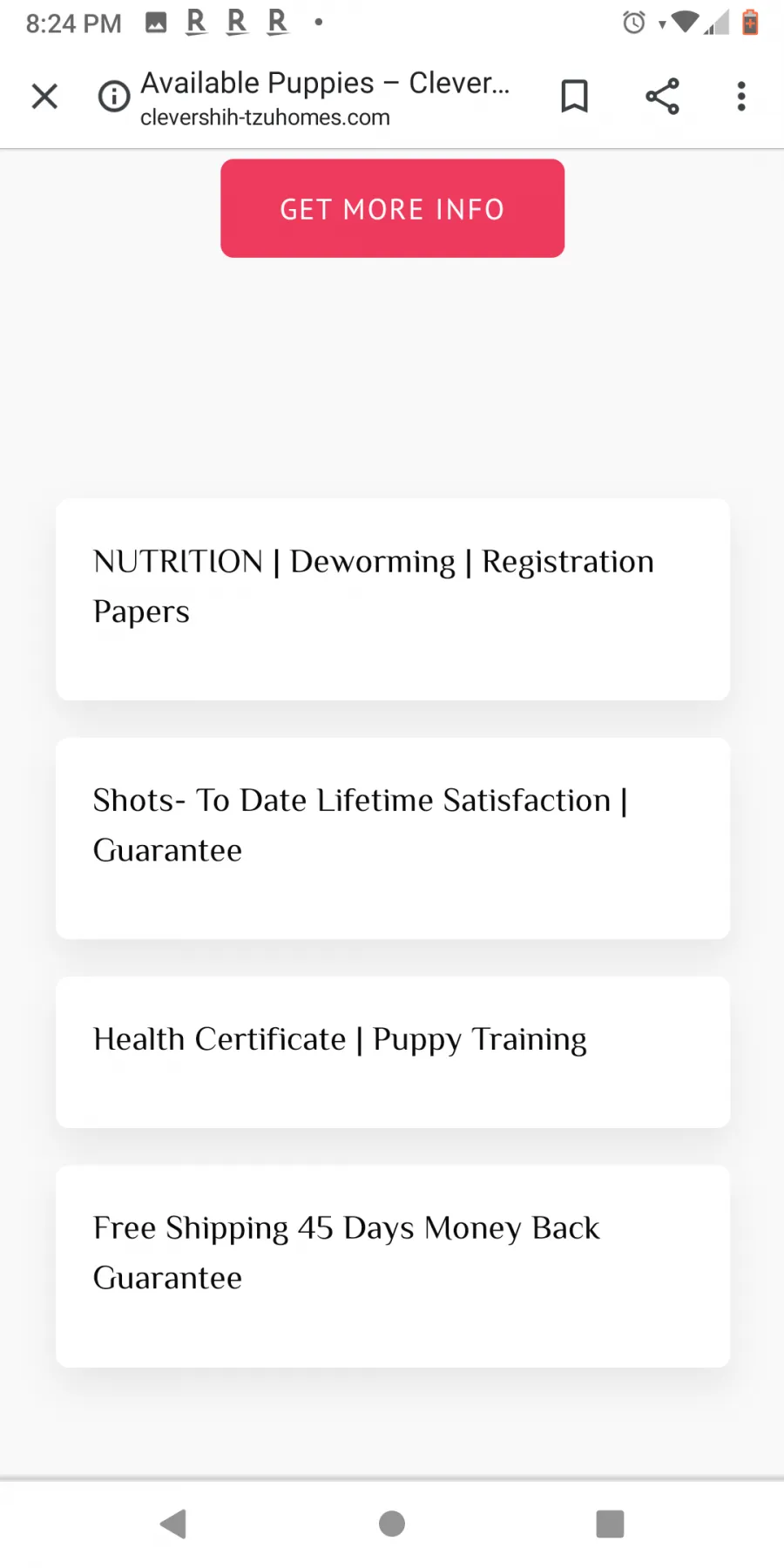Go back with system back button

[174, 1524]
